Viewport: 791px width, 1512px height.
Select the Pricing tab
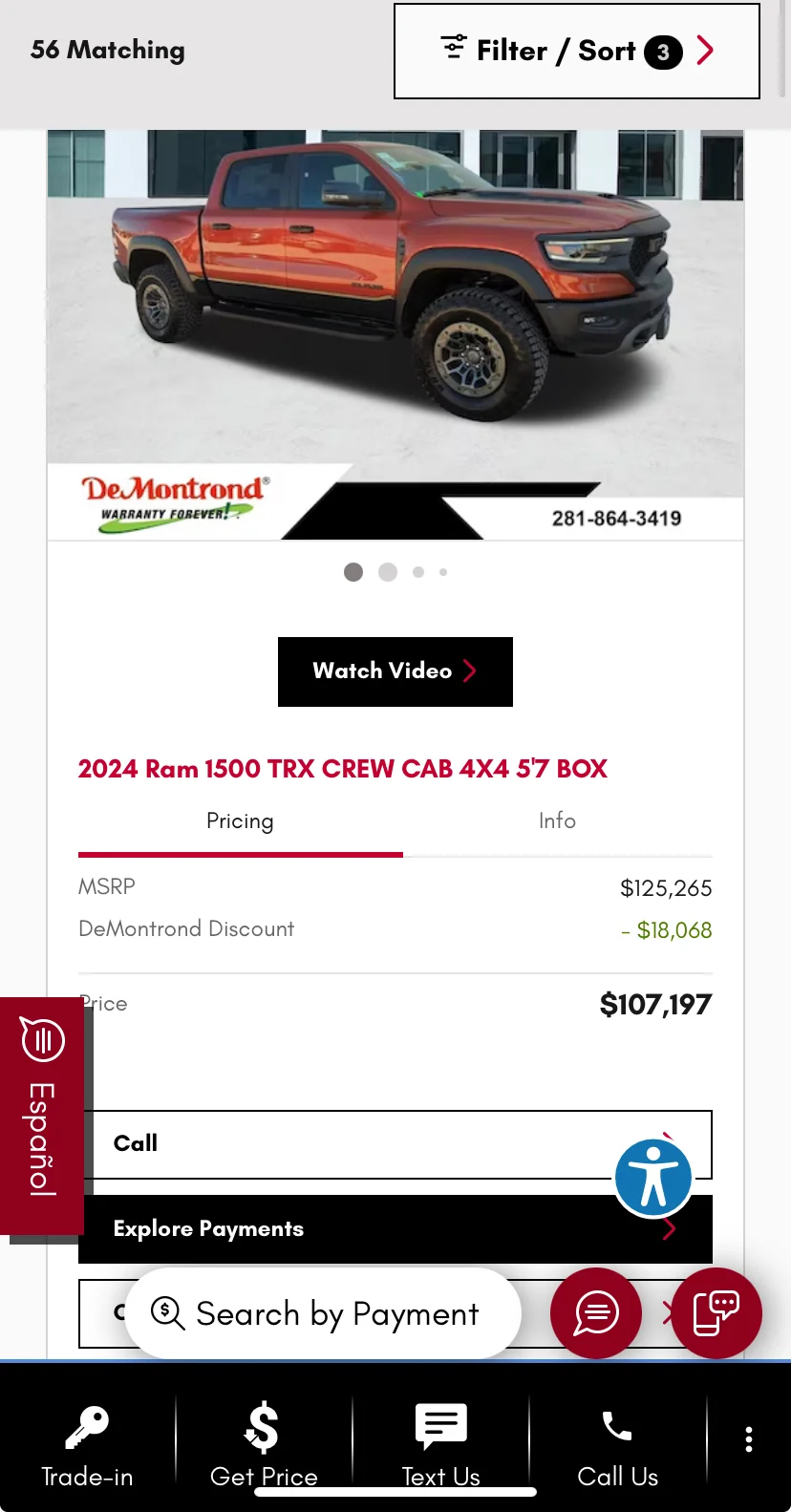240,821
